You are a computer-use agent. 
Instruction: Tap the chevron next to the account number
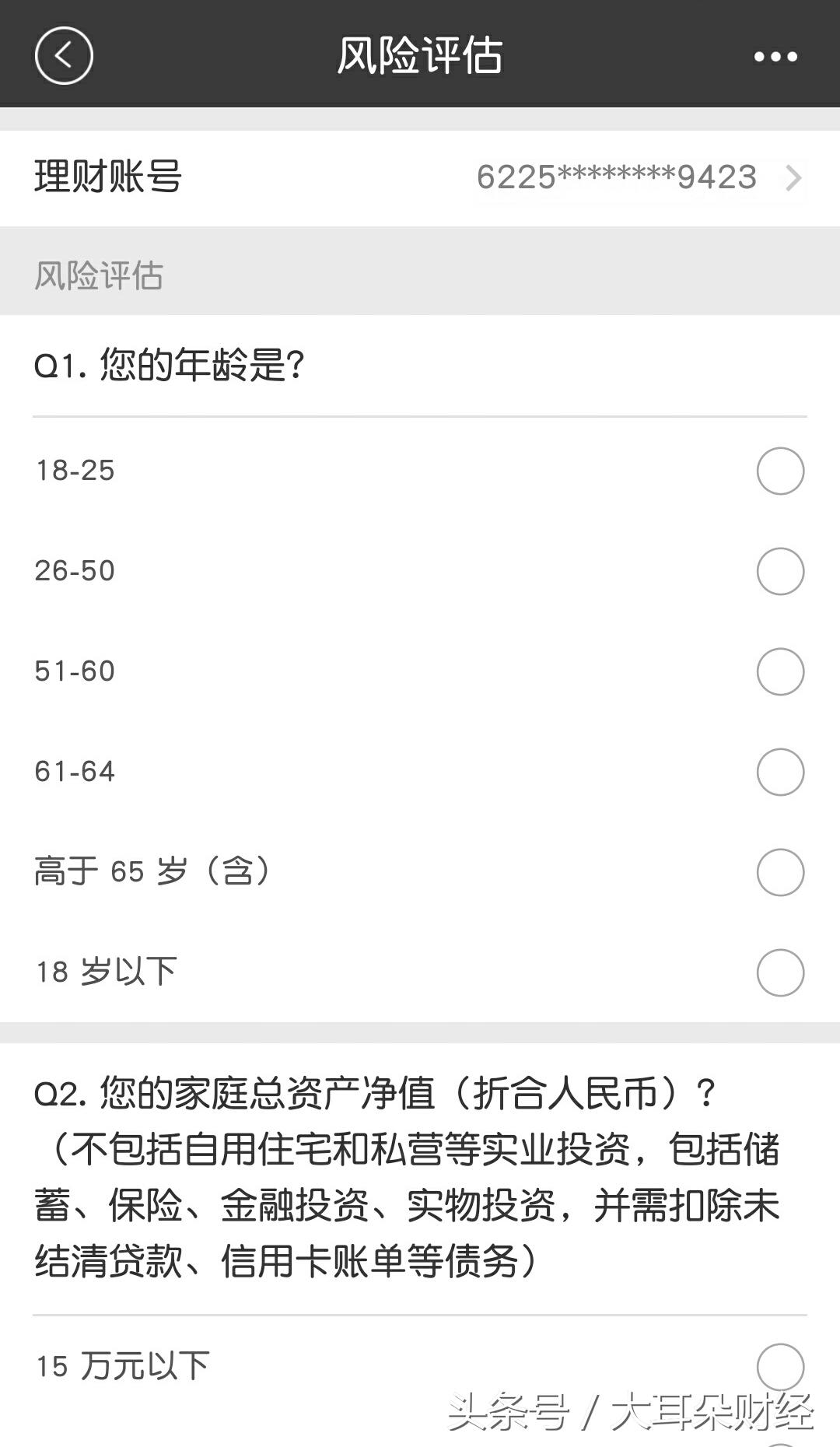point(795,177)
